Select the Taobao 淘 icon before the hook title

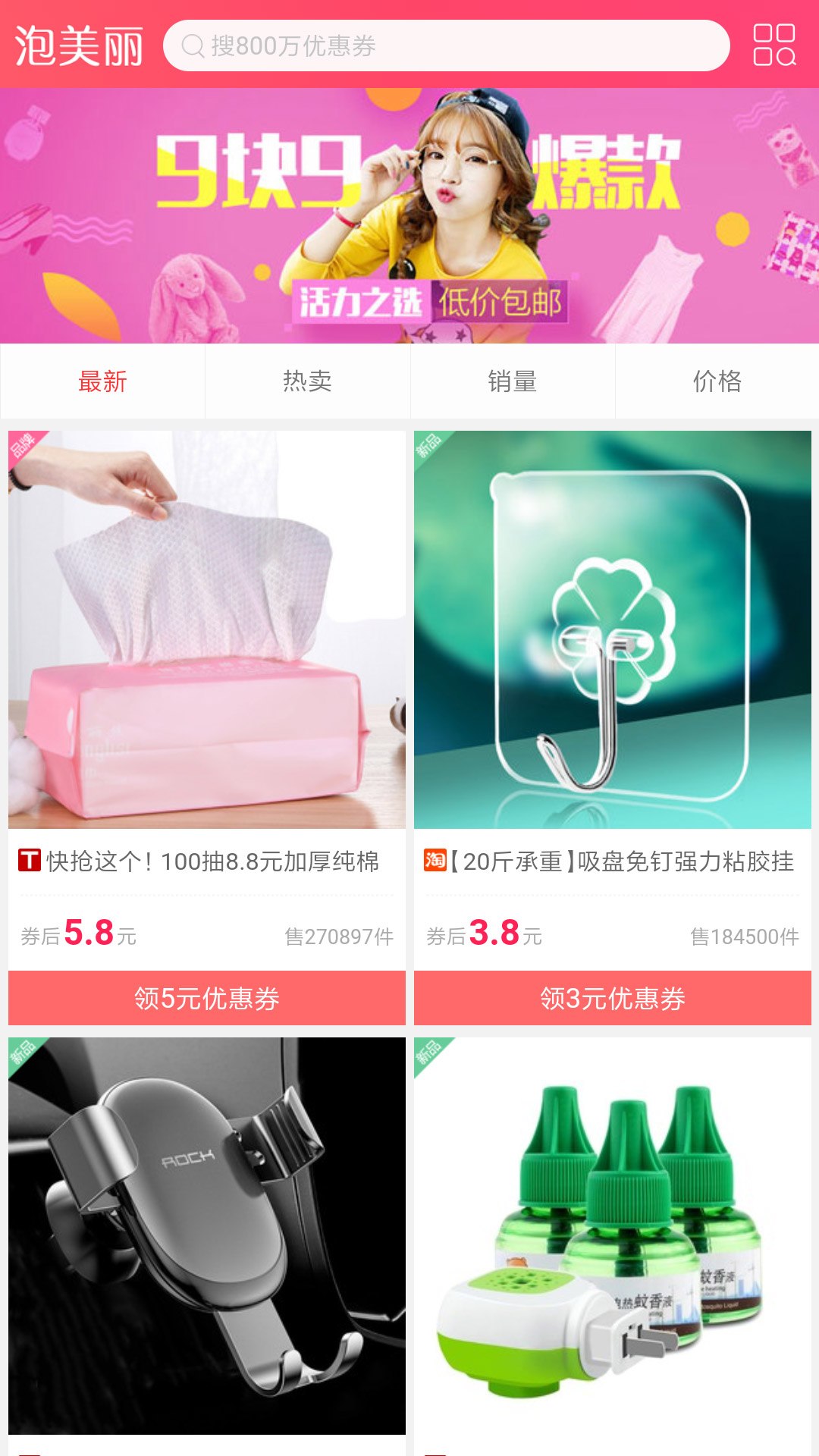click(434, 861)
